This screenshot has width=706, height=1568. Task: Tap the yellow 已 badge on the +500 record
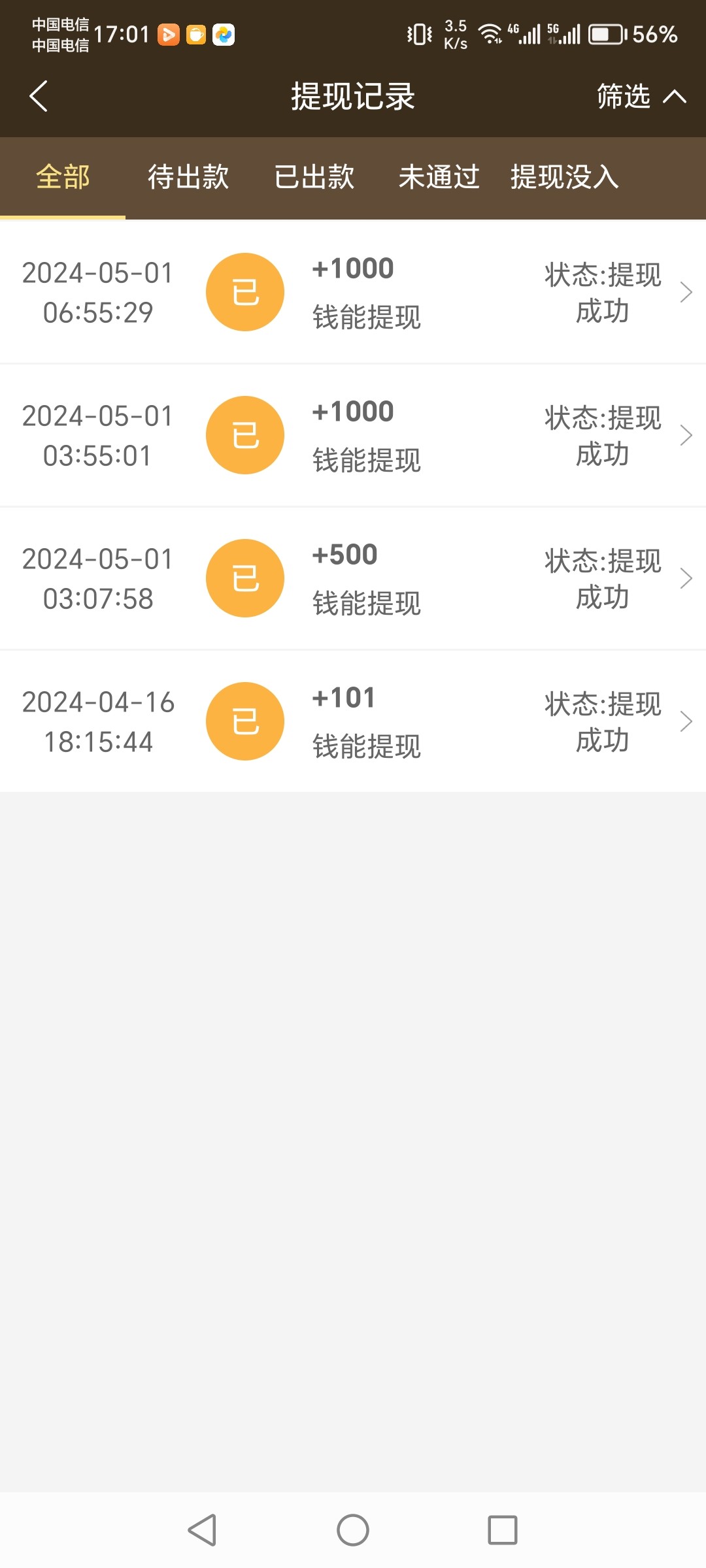pos(244,578)
